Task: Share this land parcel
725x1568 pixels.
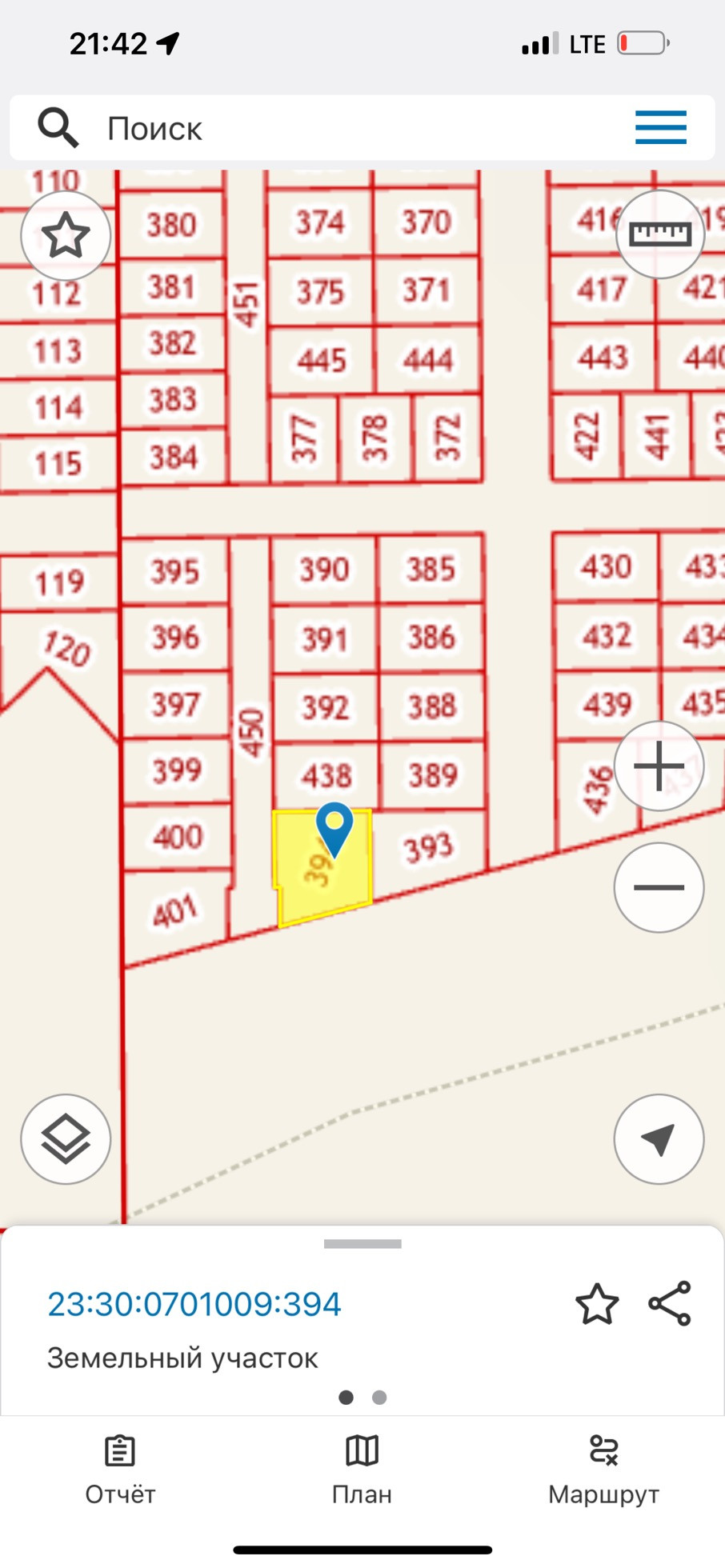Action: click(670, 1303)
